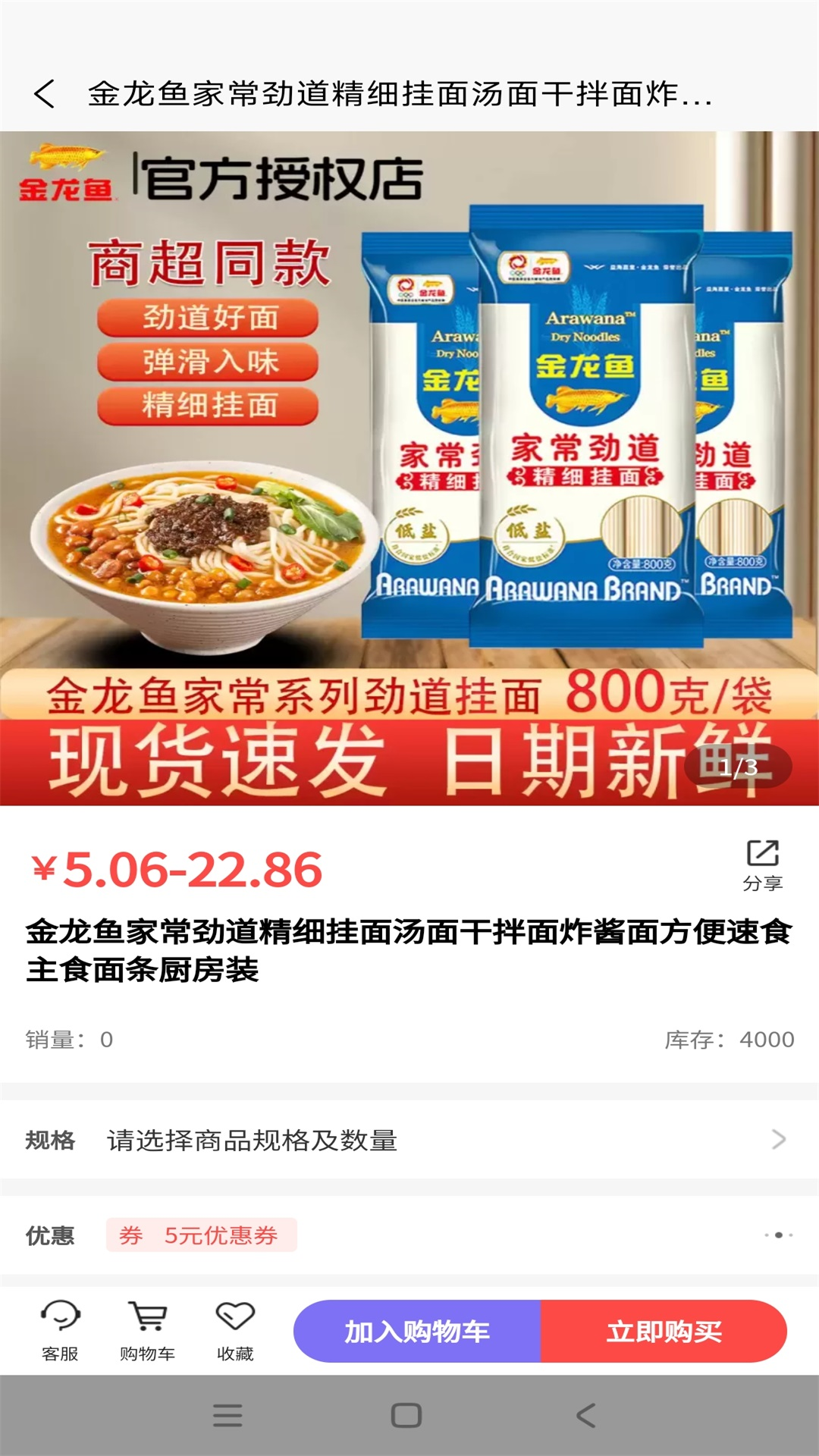The width and height of the screenshot is (819, 1456).
Task: Expand the 优惠 row with the dots icon
Action: click(778, 1235)
